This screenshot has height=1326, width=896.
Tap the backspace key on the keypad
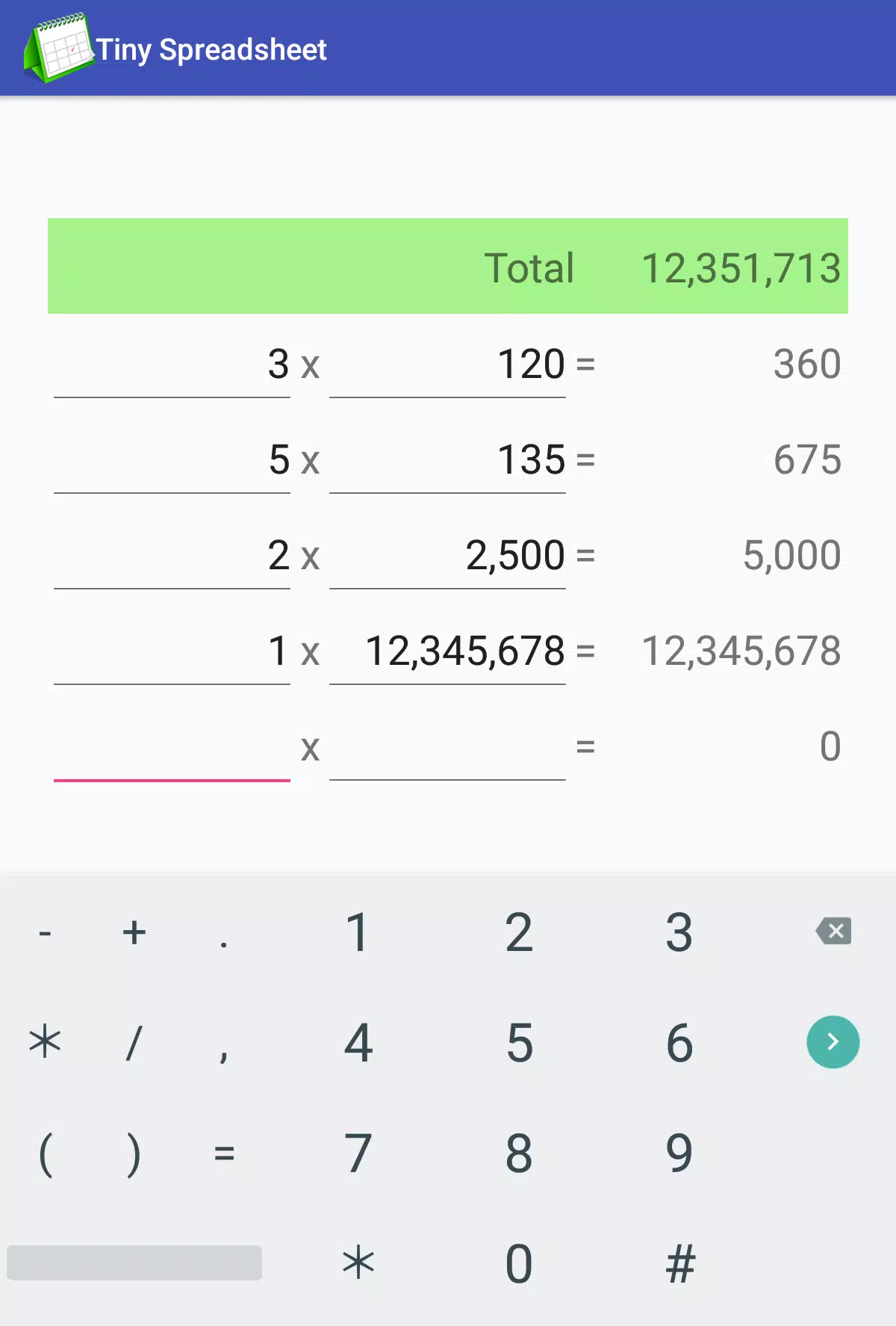(x=833, y=932)
